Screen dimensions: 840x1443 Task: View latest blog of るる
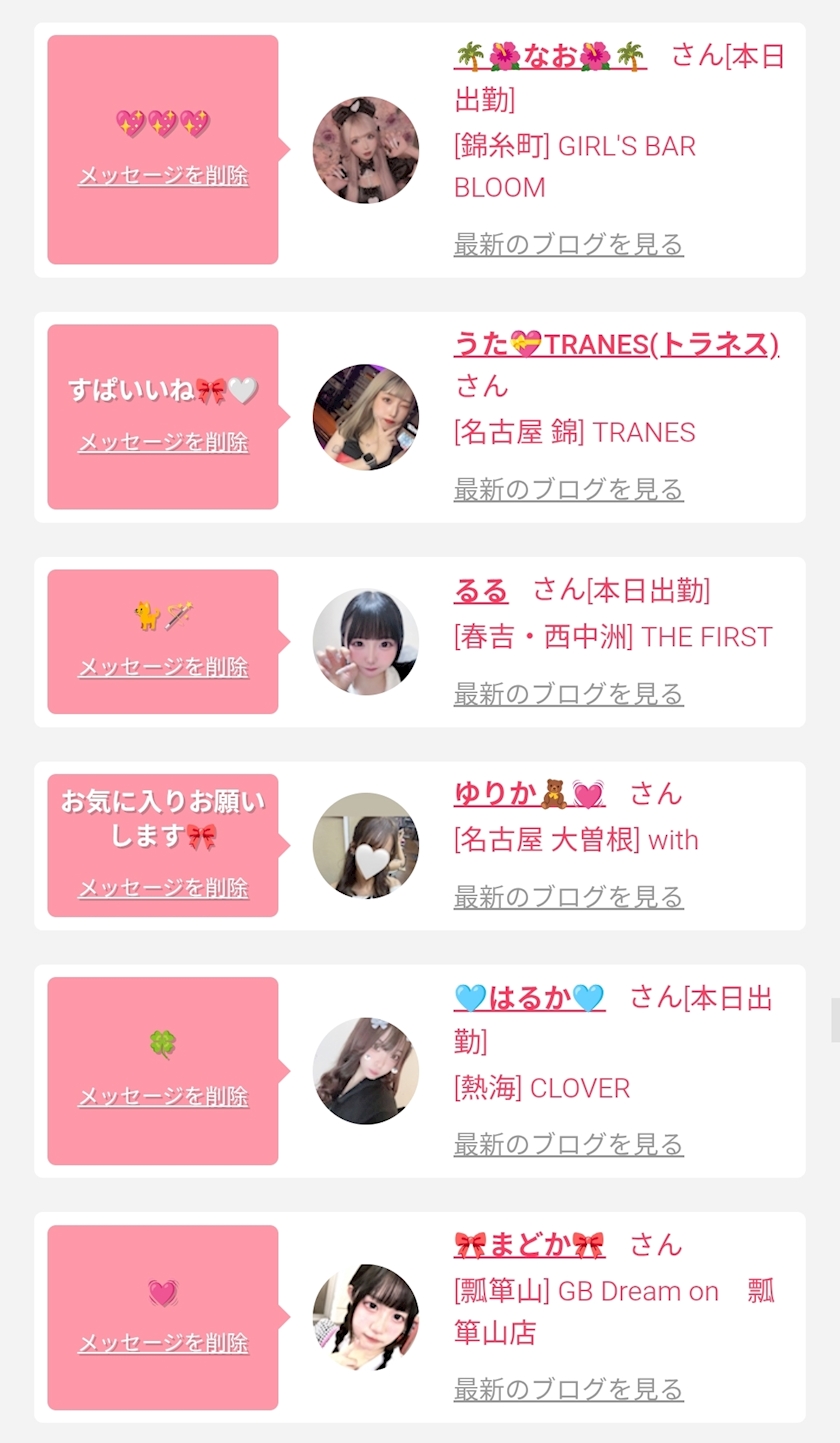[x=568, y=694]
